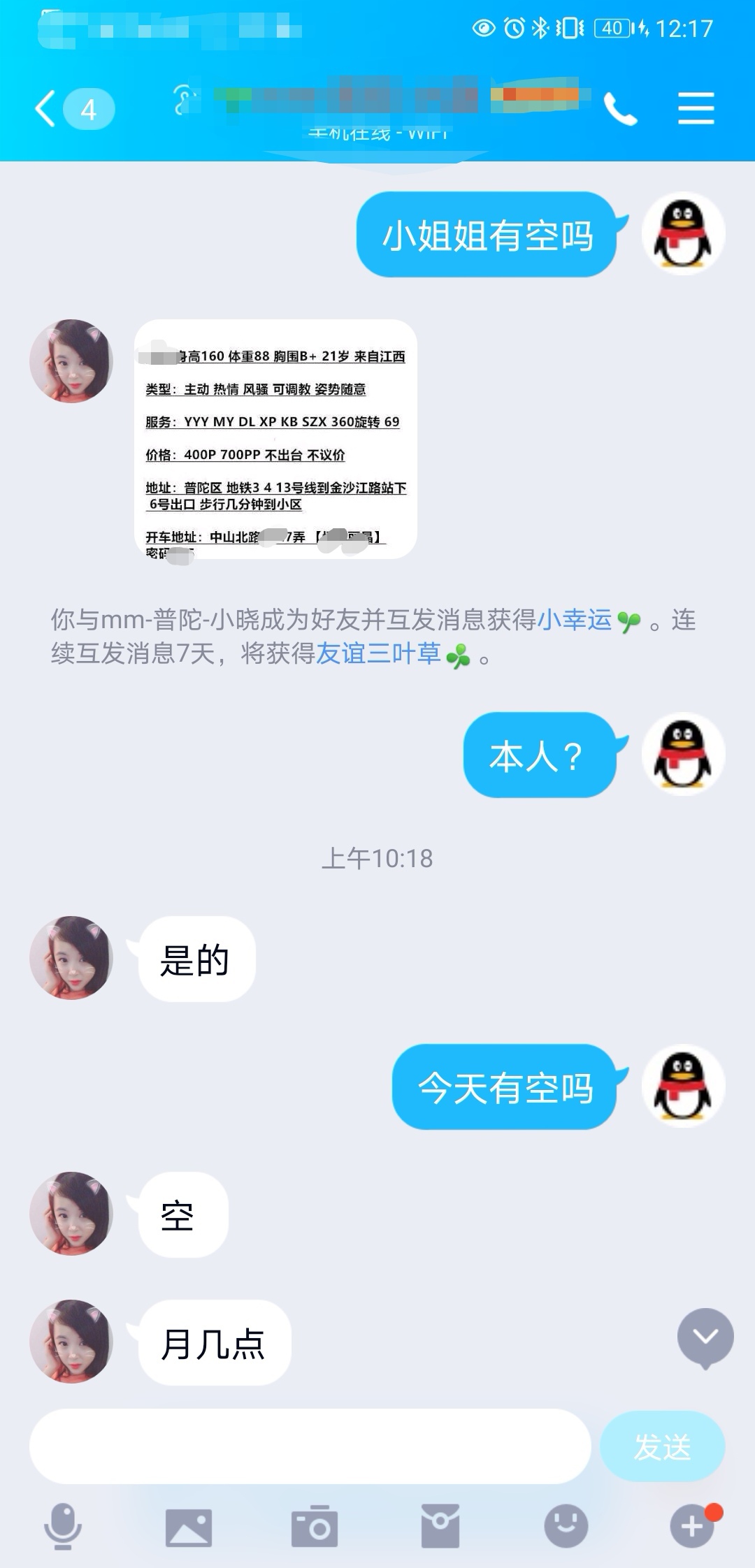Open my profile from the 本人? avatar
This screenshot has width=755, height=1568.
tap(683, 754)
